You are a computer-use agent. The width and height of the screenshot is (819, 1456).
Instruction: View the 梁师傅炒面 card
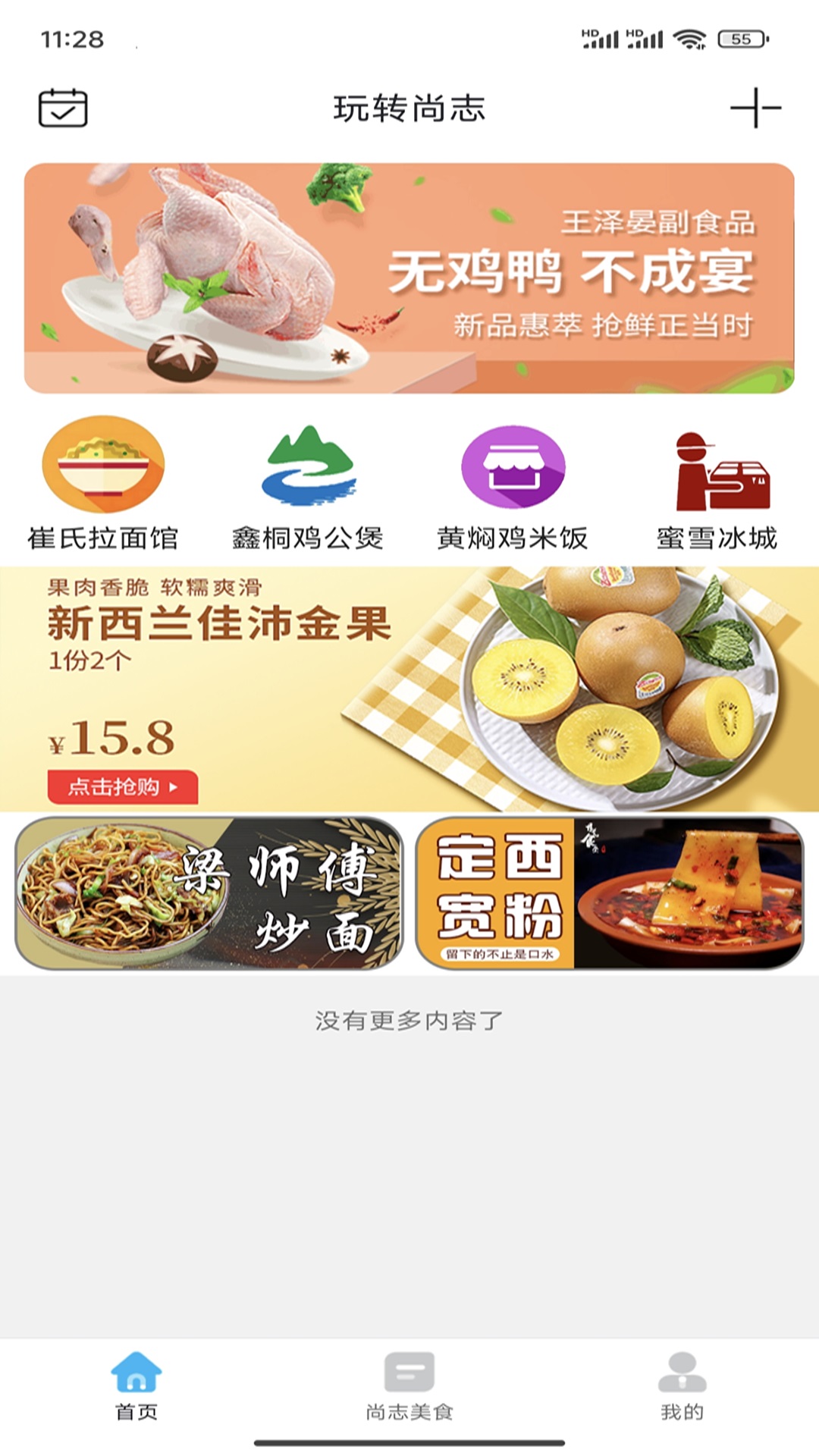pyautogui.click(x=209, y=893)
